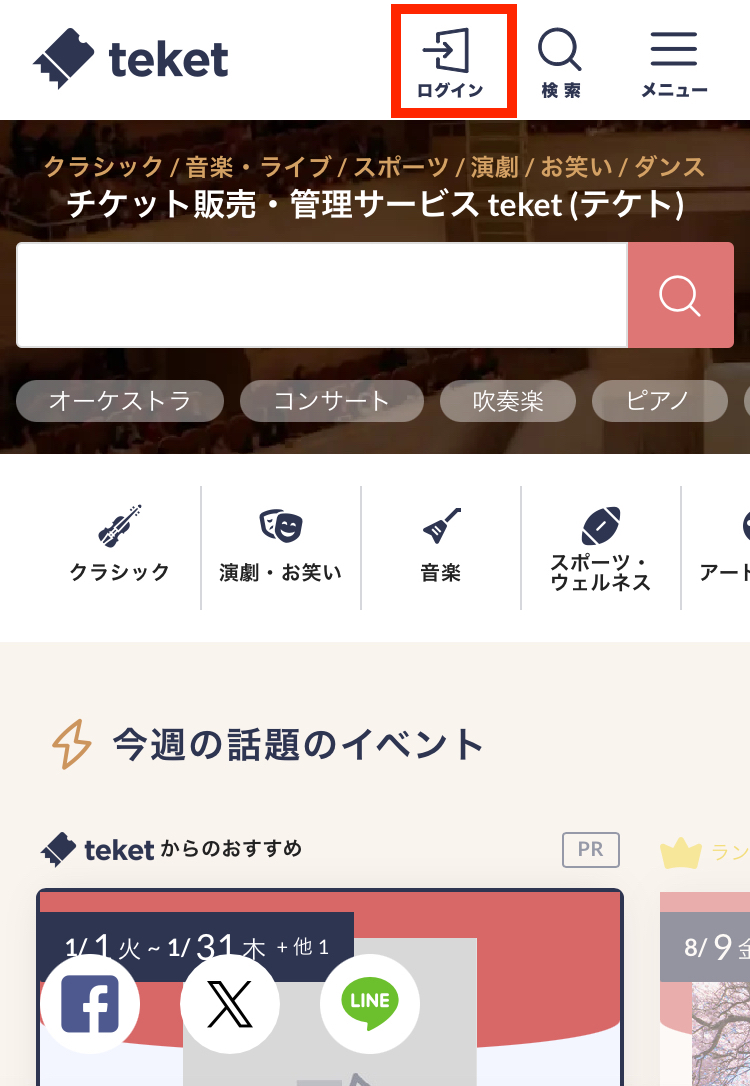
Task: Click the PR badge
Action: tap(590, 850)
